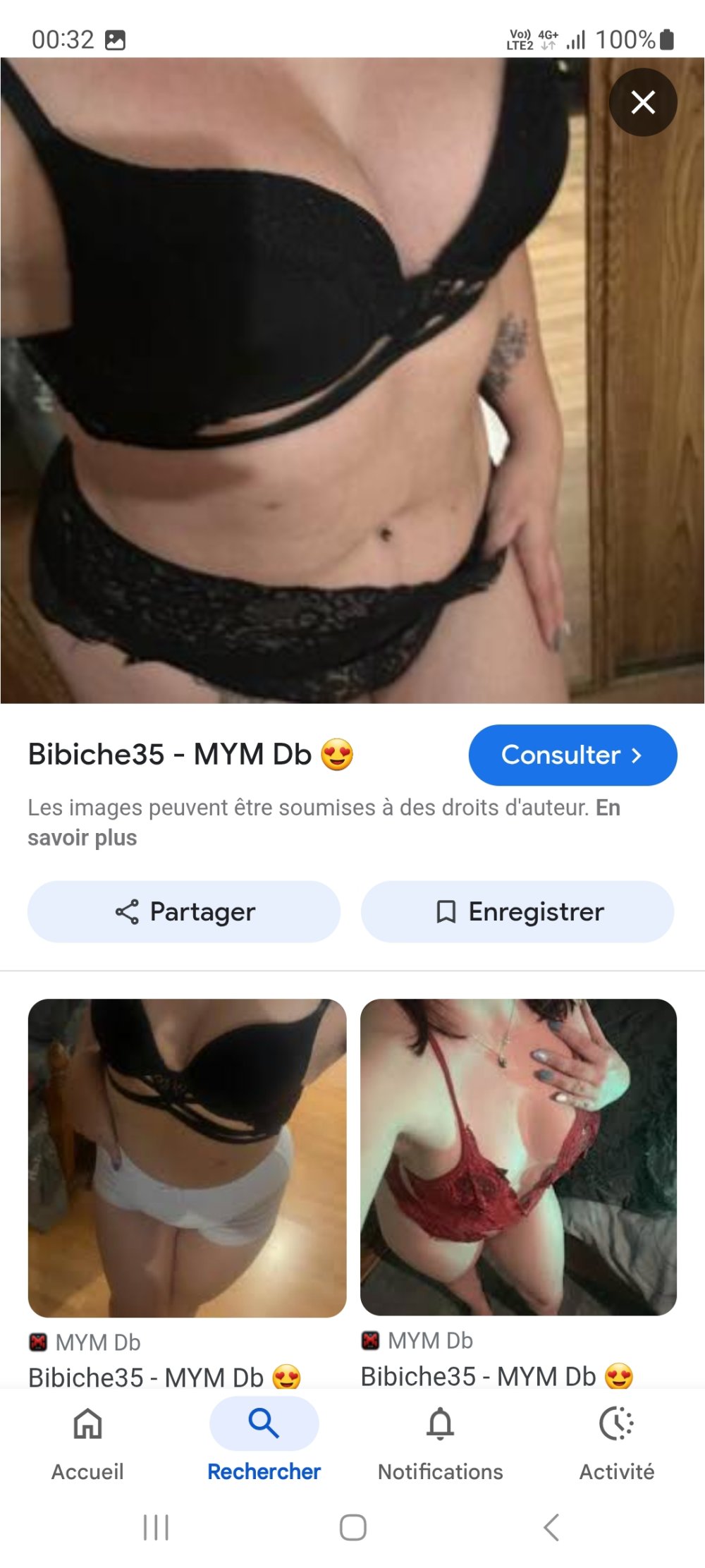This screenshot has height=1568, width=705.
Task: Show recent apps from the navigation bar
Action: click(x=156, y=1528)
